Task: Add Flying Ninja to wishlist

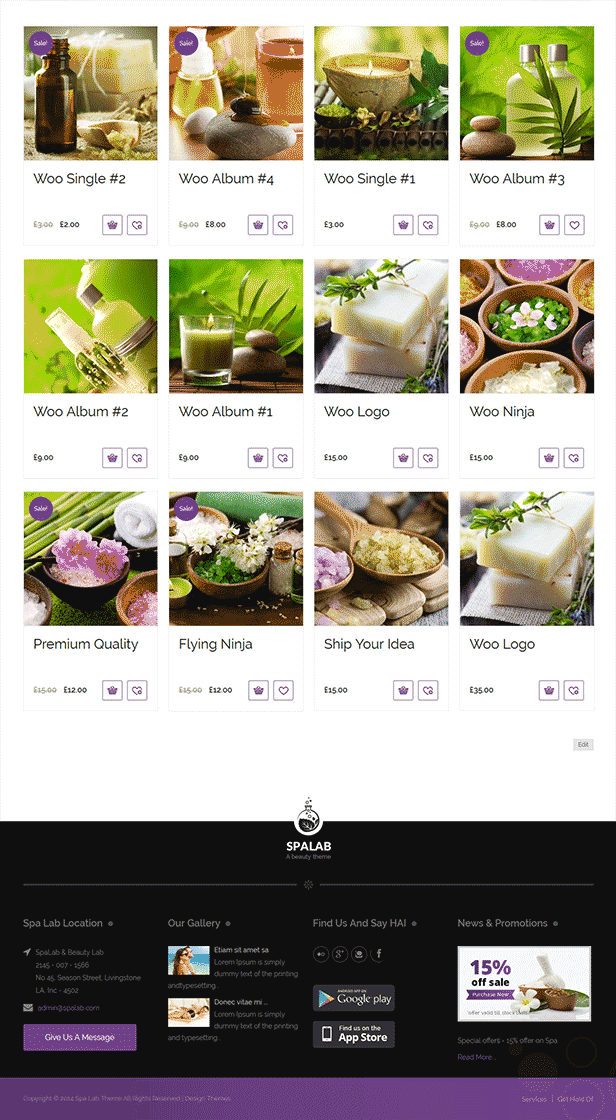Action: pyautogui.click(x=283, y=690)
